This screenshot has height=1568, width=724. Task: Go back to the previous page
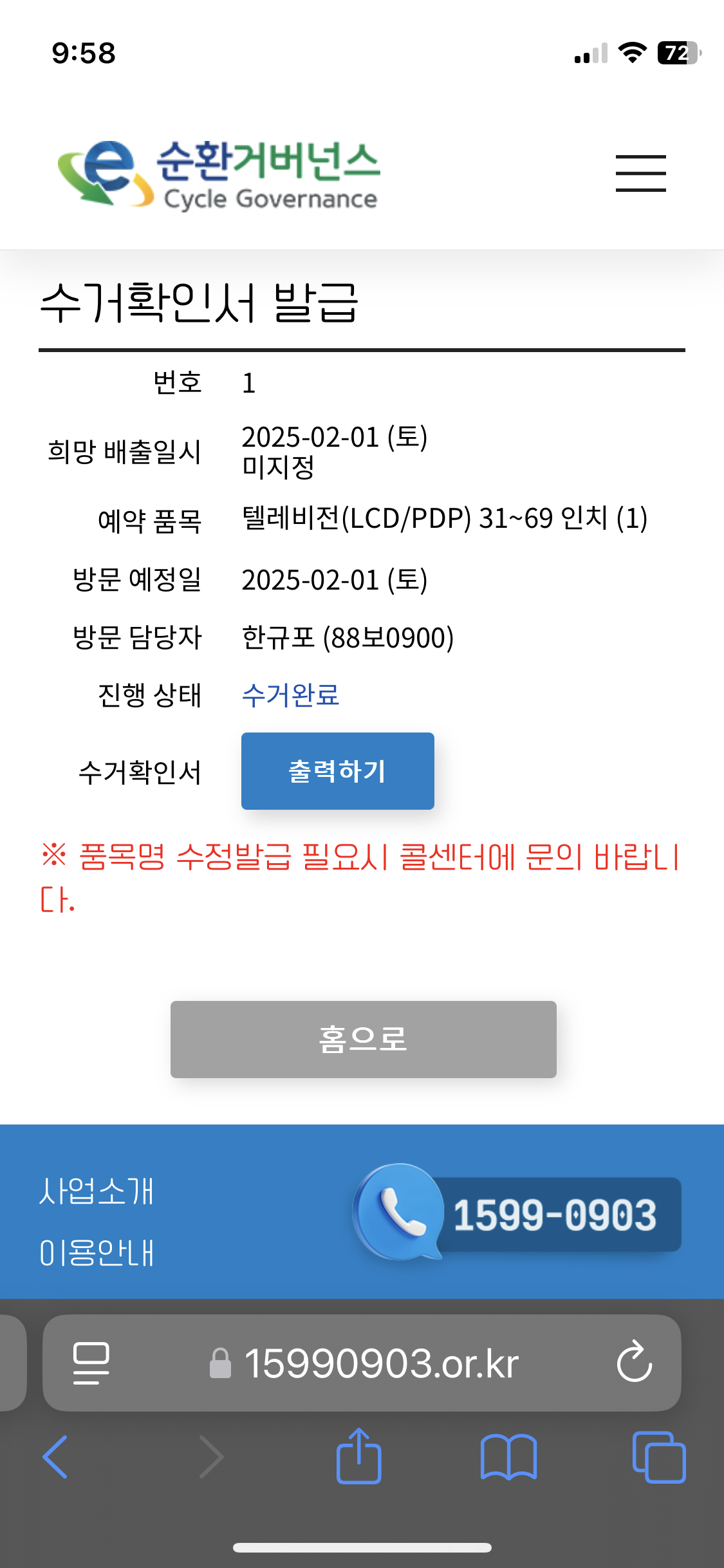coord(55,1457)
